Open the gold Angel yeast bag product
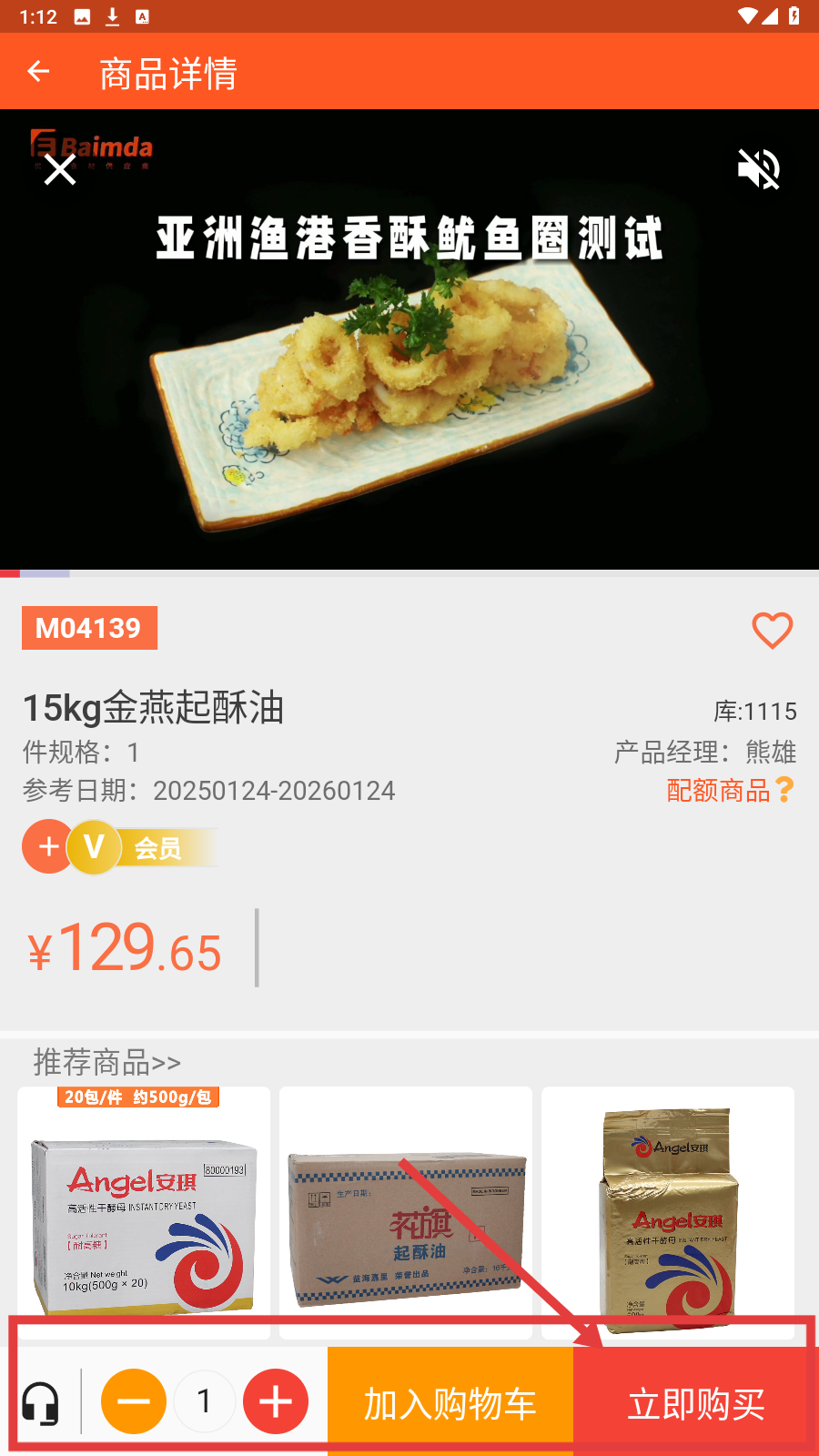The height and width of the screenshot is (1456, 819). pos(668,1212)
